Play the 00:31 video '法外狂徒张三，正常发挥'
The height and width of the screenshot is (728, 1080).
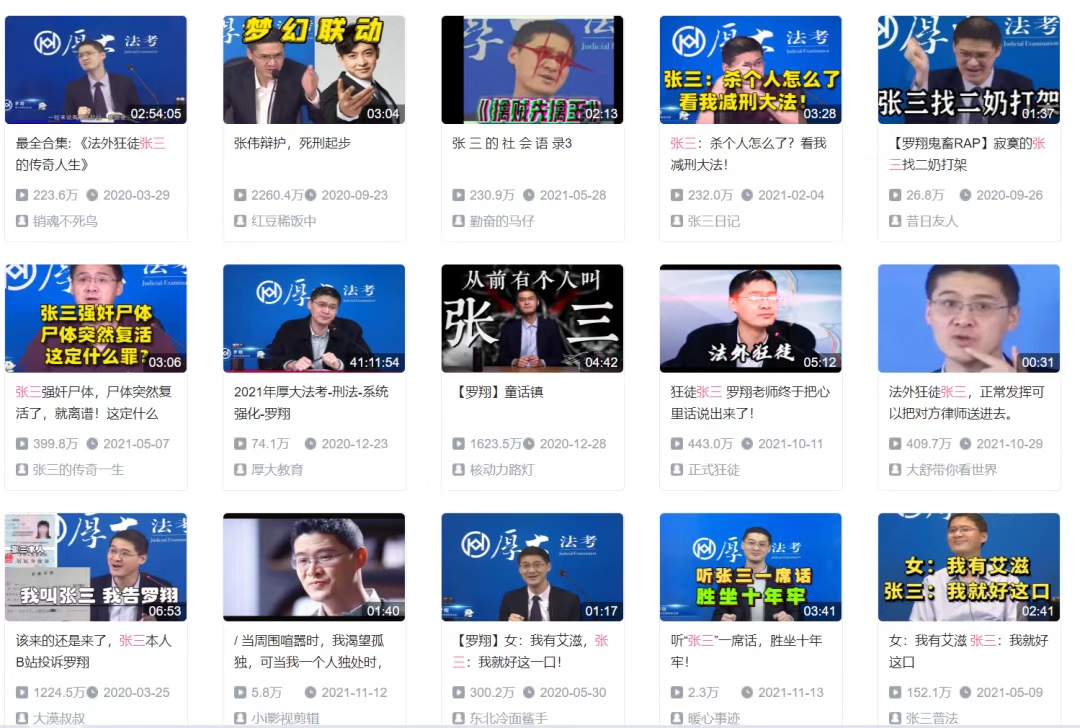968,318
